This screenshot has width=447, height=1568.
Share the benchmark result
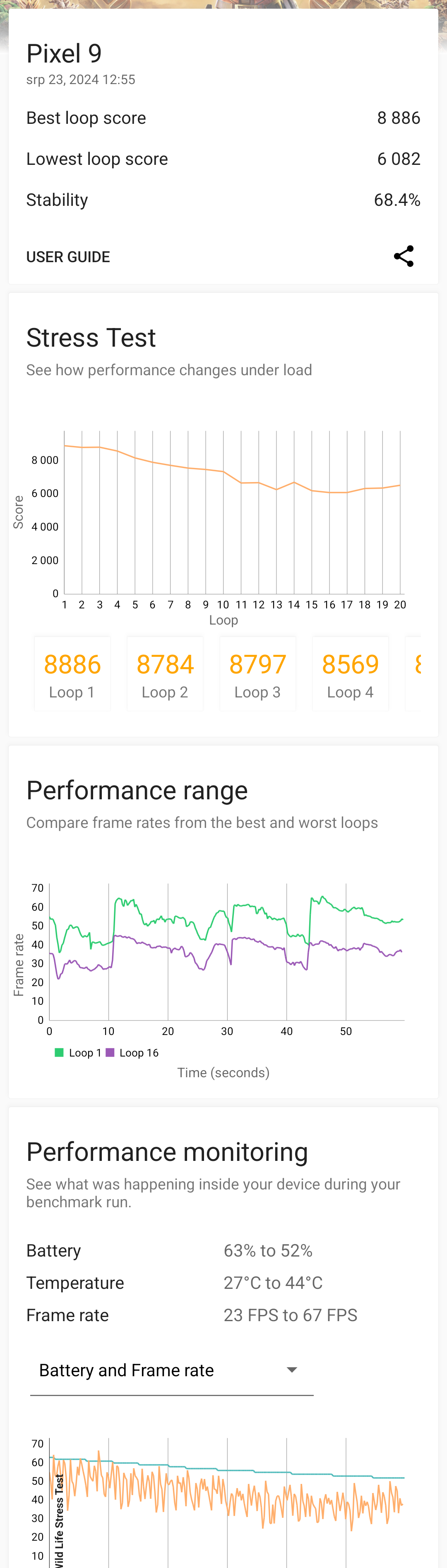[403, 256]
